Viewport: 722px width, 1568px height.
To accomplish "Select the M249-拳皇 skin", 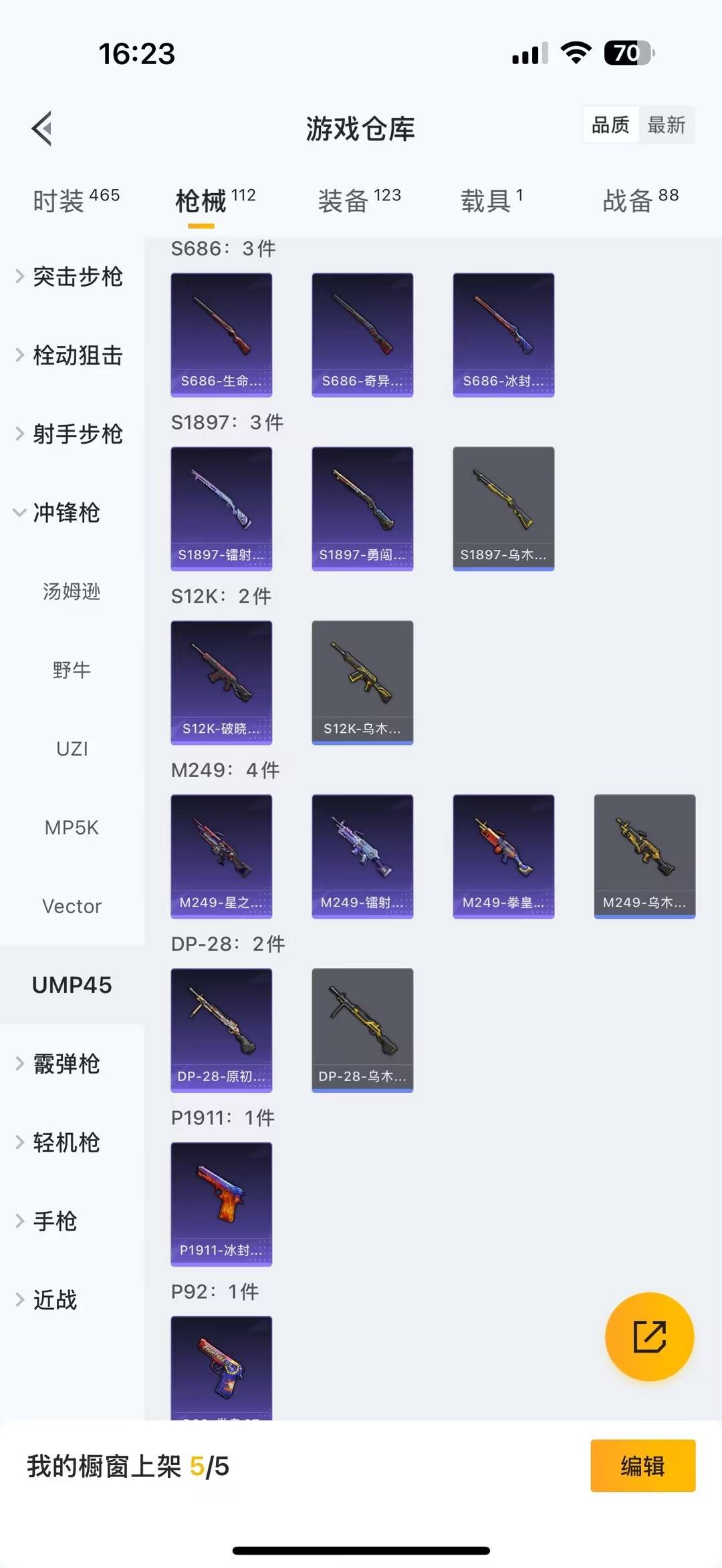I will [x=503, y=856].
